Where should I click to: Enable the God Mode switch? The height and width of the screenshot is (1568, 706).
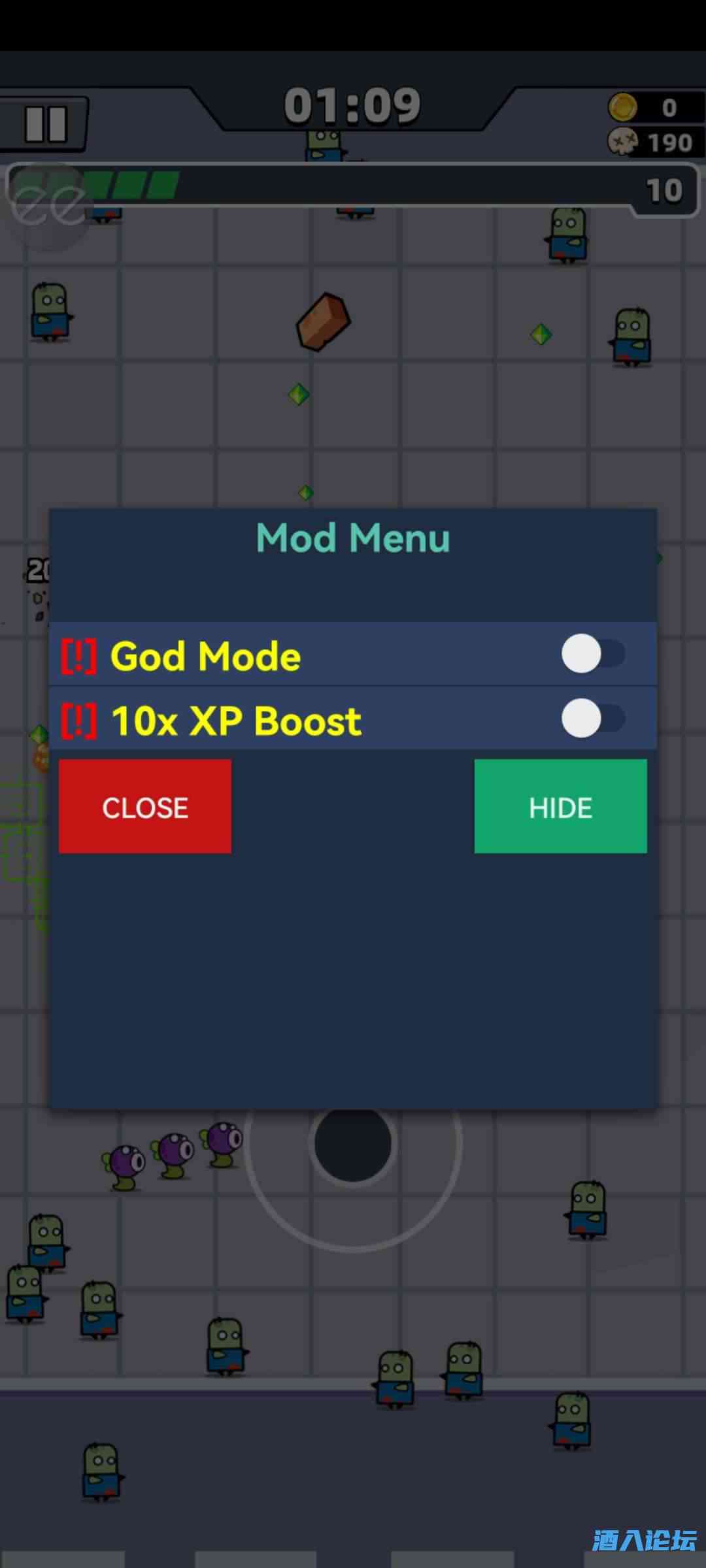pos(593,653)
